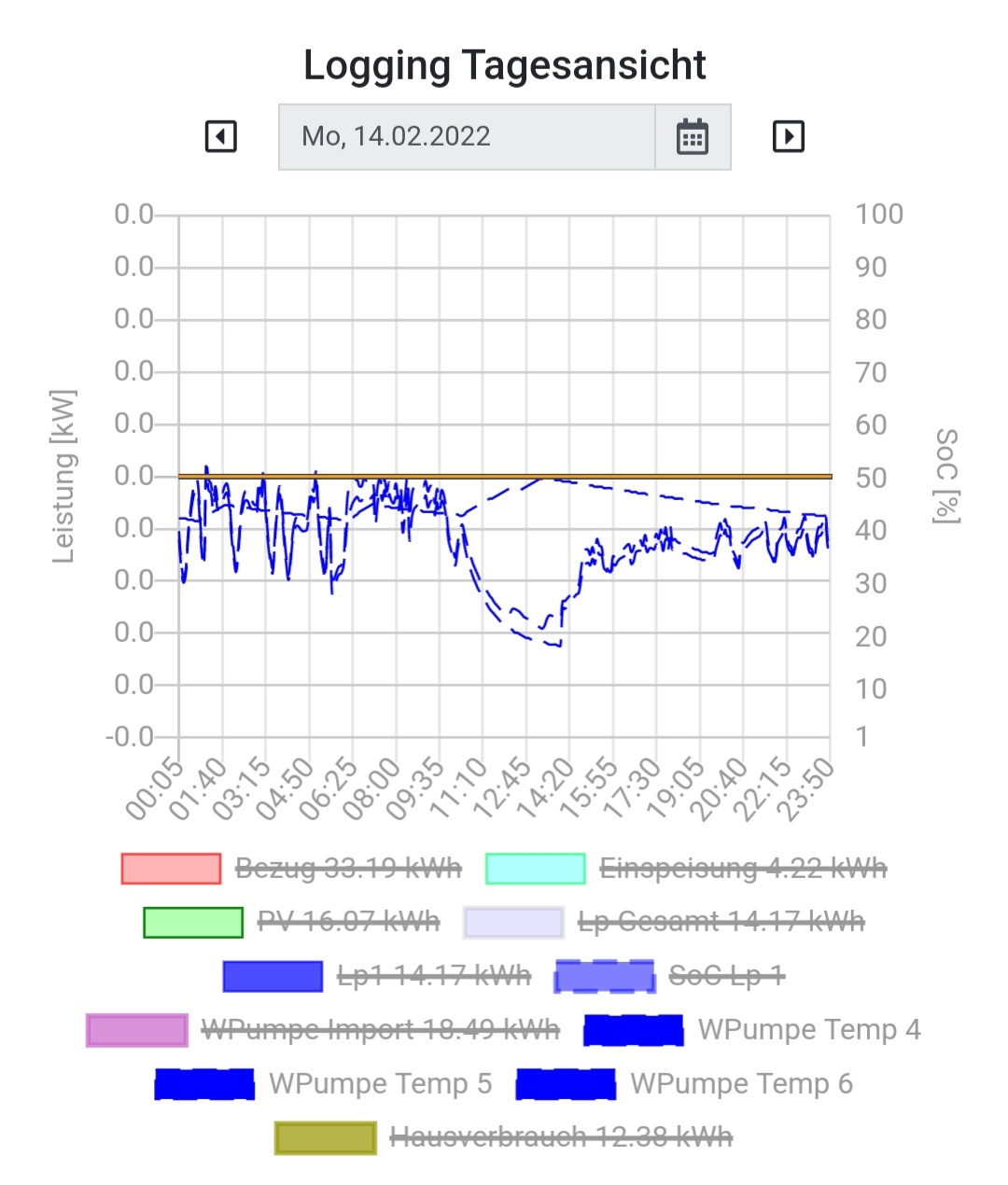The height and width of the screenshot is (1185, 1008).
Task: Show the Lp Gesamt 14.17 kWh series
Action: point(721,922)
